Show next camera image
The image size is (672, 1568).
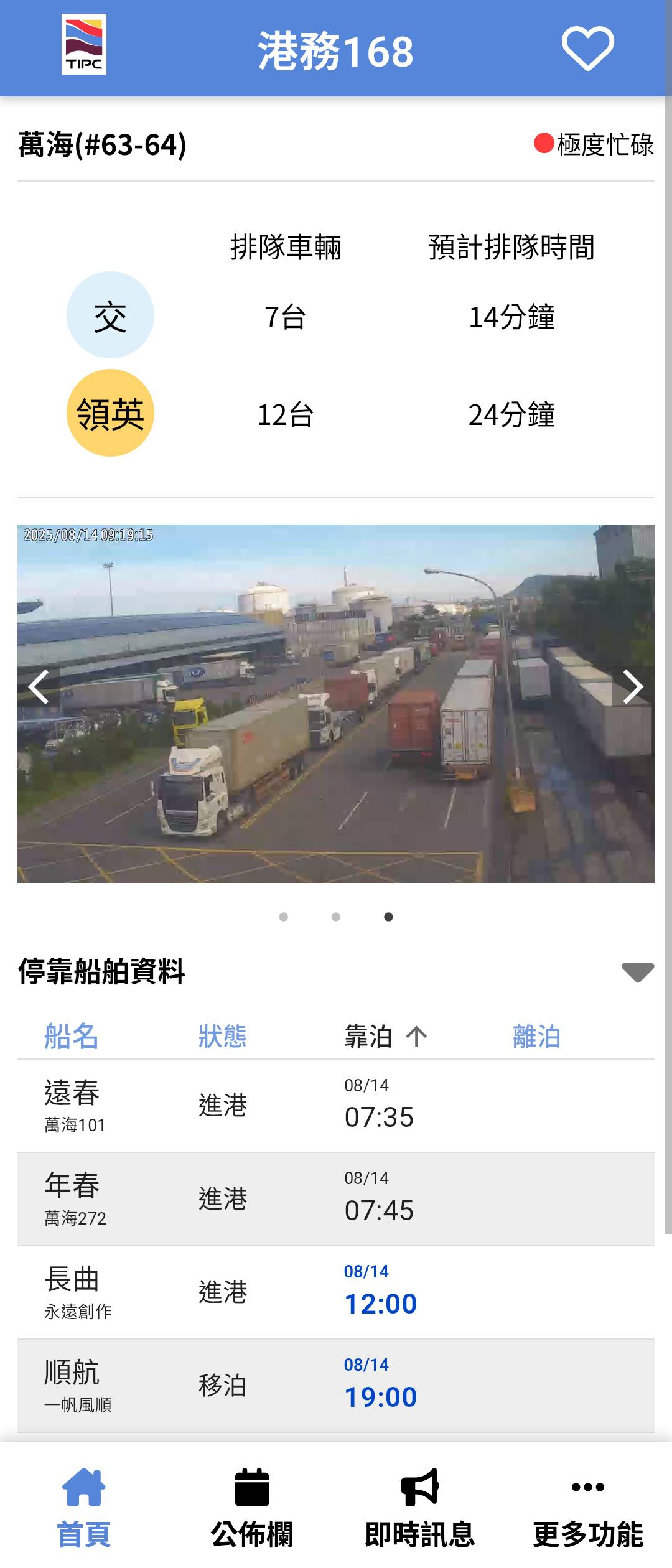pyautogui.click(x=632, y=687)
